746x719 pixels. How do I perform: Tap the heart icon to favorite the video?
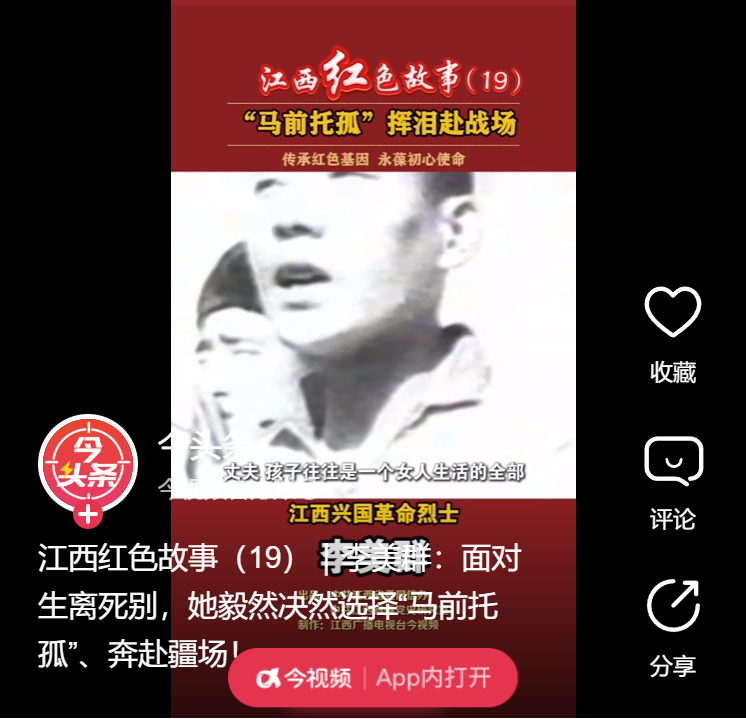[x=672, y=312]
